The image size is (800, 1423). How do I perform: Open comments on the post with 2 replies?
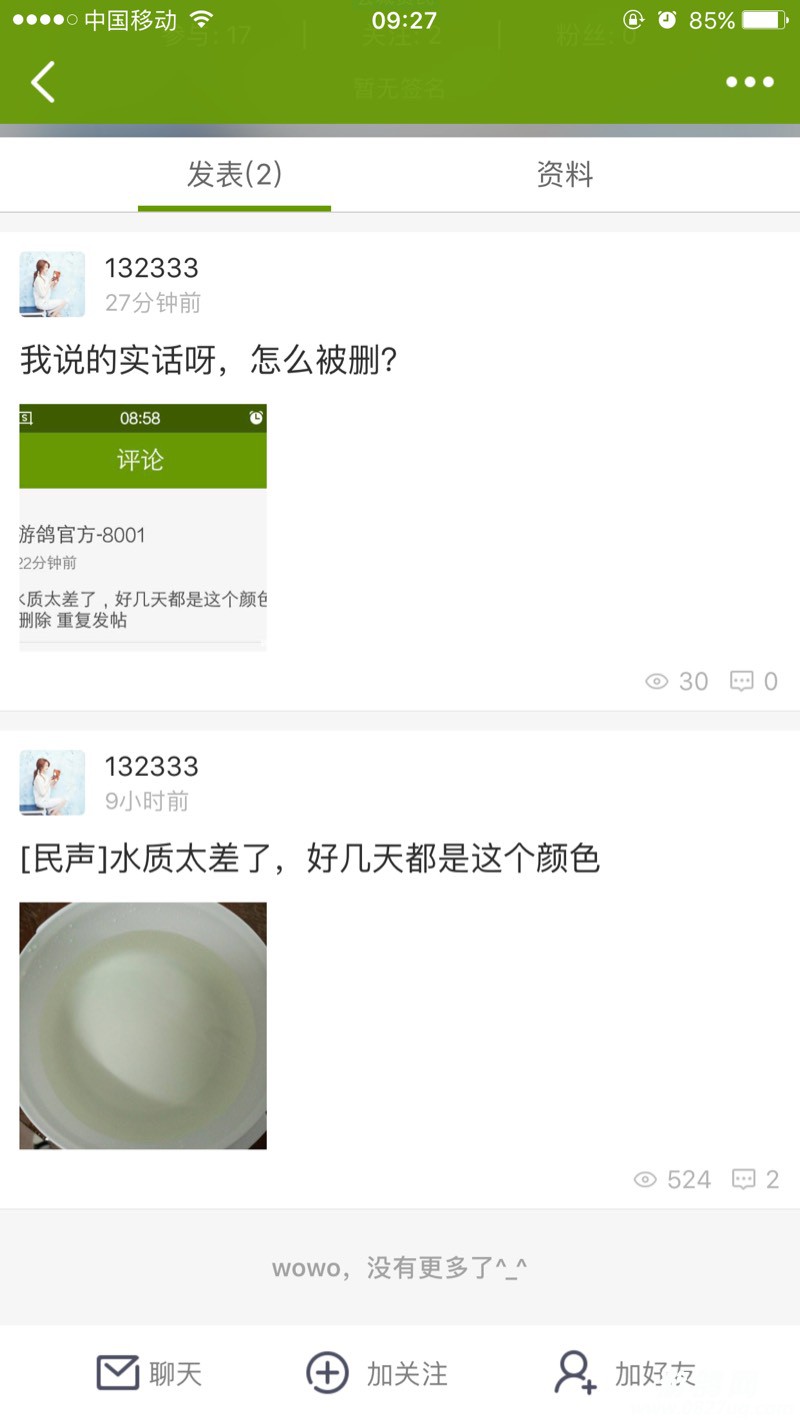(x=755, y=1180)
